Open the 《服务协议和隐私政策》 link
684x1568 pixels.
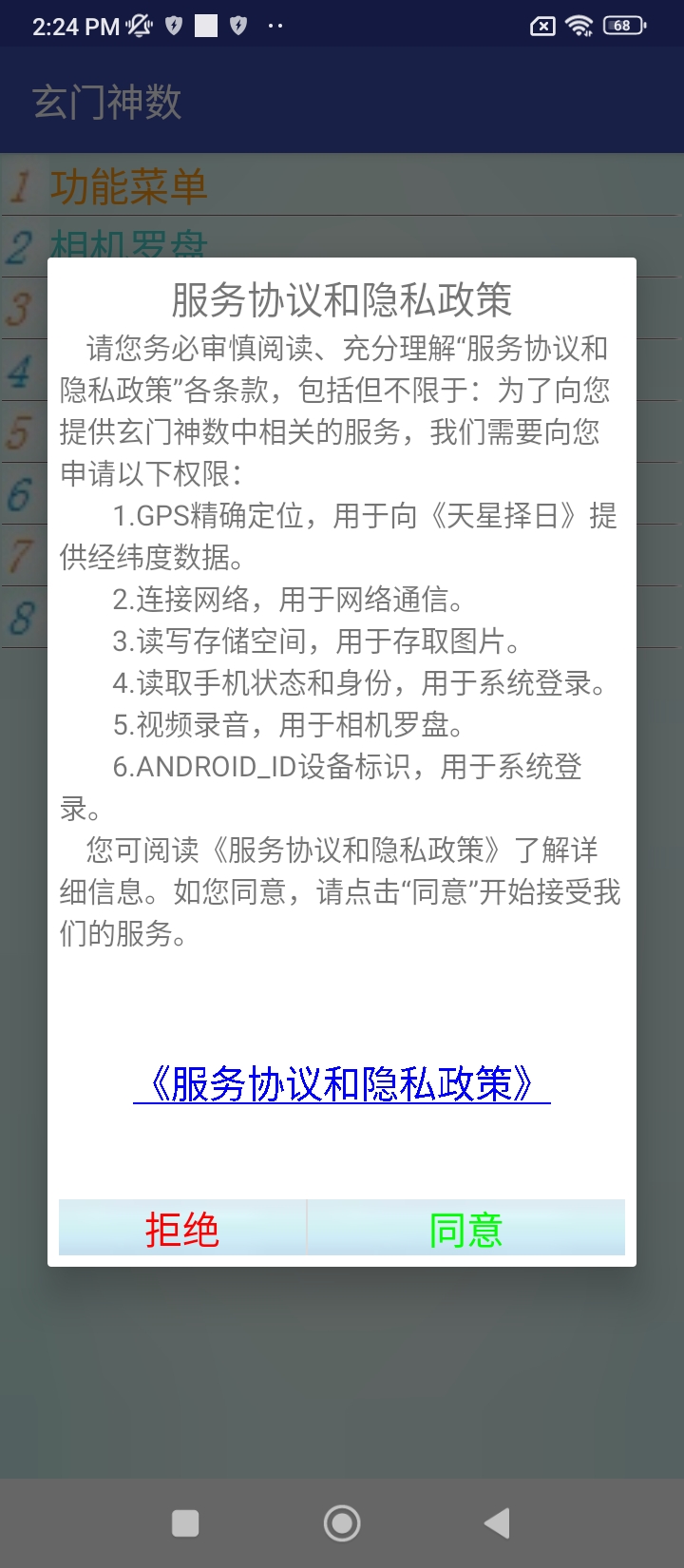coord(342,1084)
